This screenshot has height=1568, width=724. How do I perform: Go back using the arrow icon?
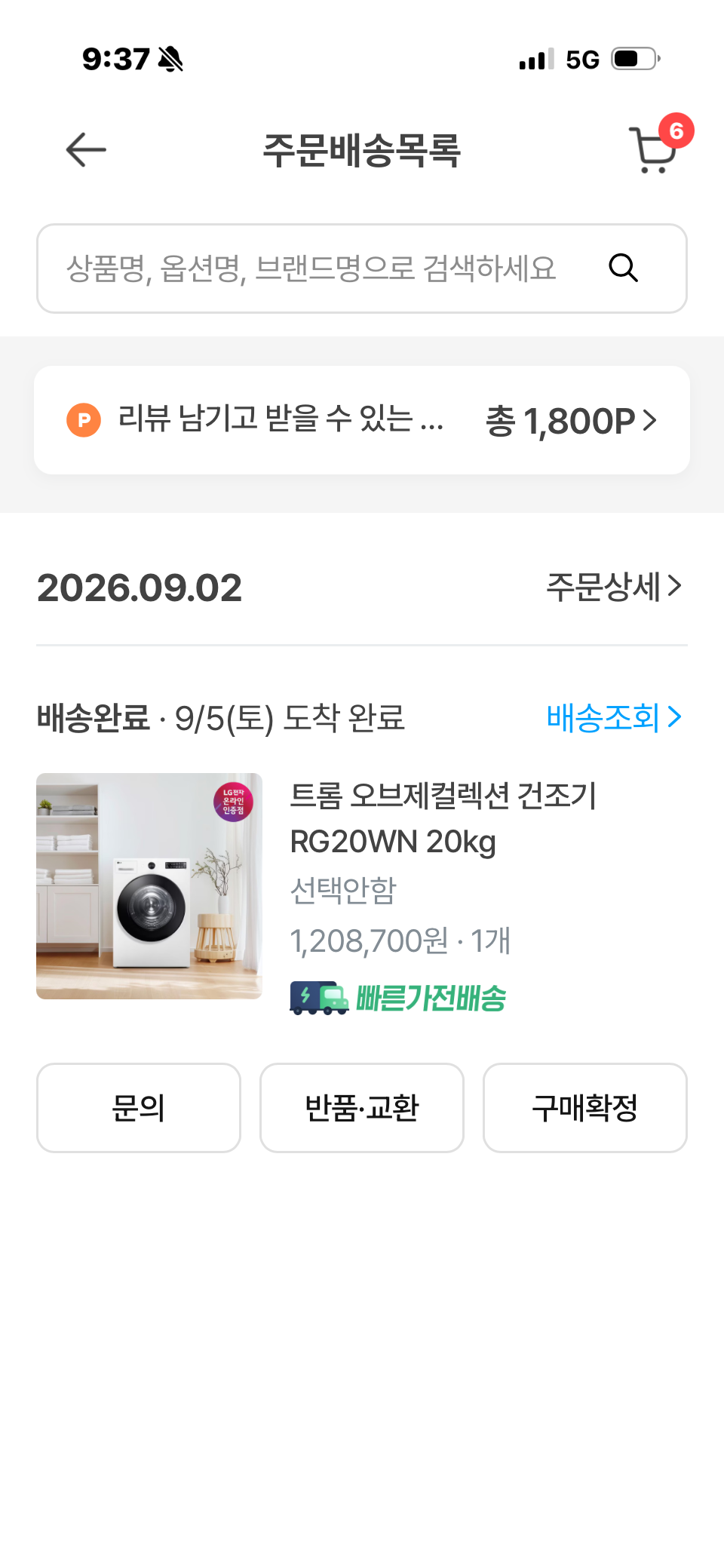click(x=86, y=149)
